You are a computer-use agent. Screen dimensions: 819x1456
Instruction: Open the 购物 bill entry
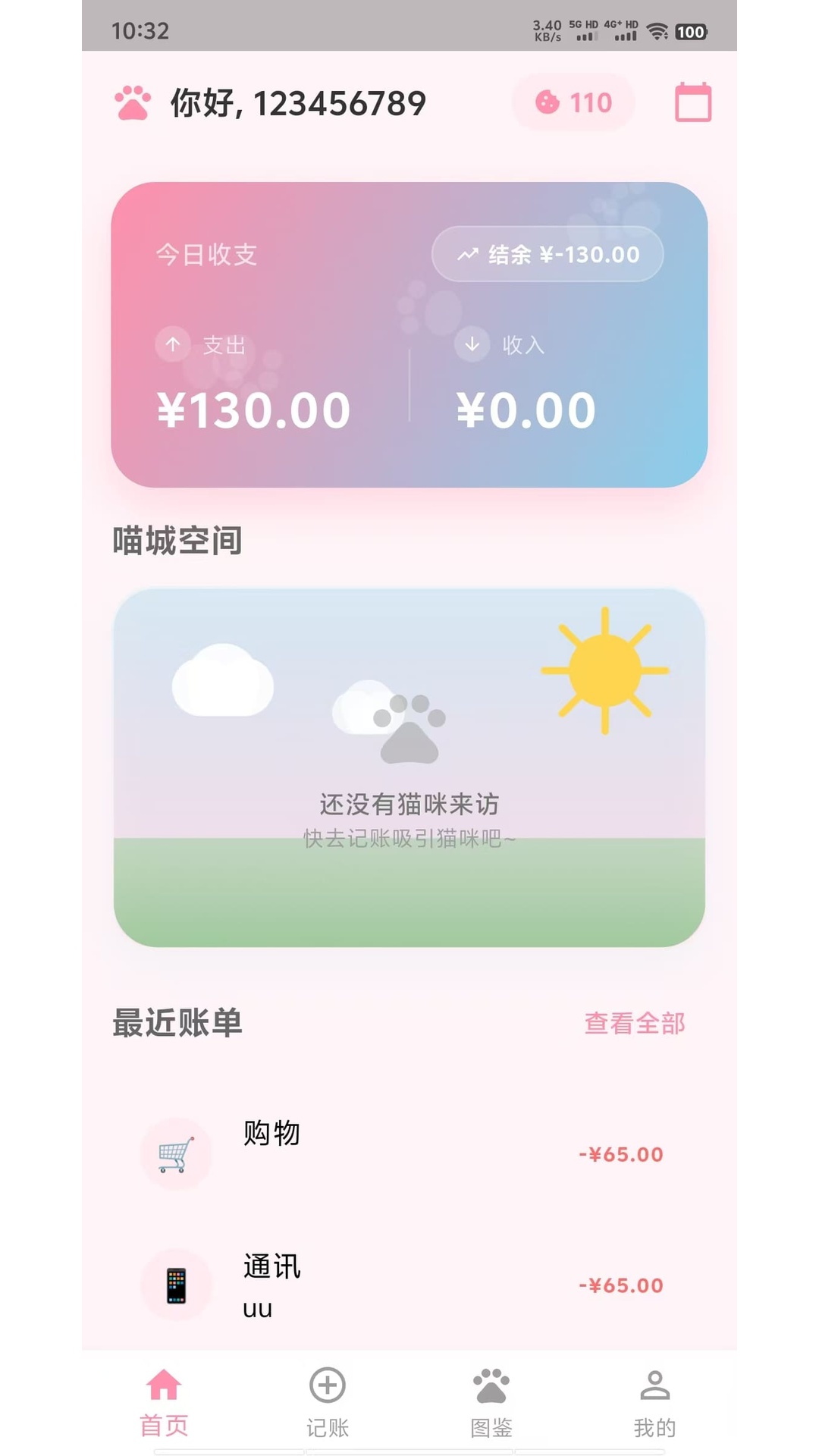click(409, 1154)
